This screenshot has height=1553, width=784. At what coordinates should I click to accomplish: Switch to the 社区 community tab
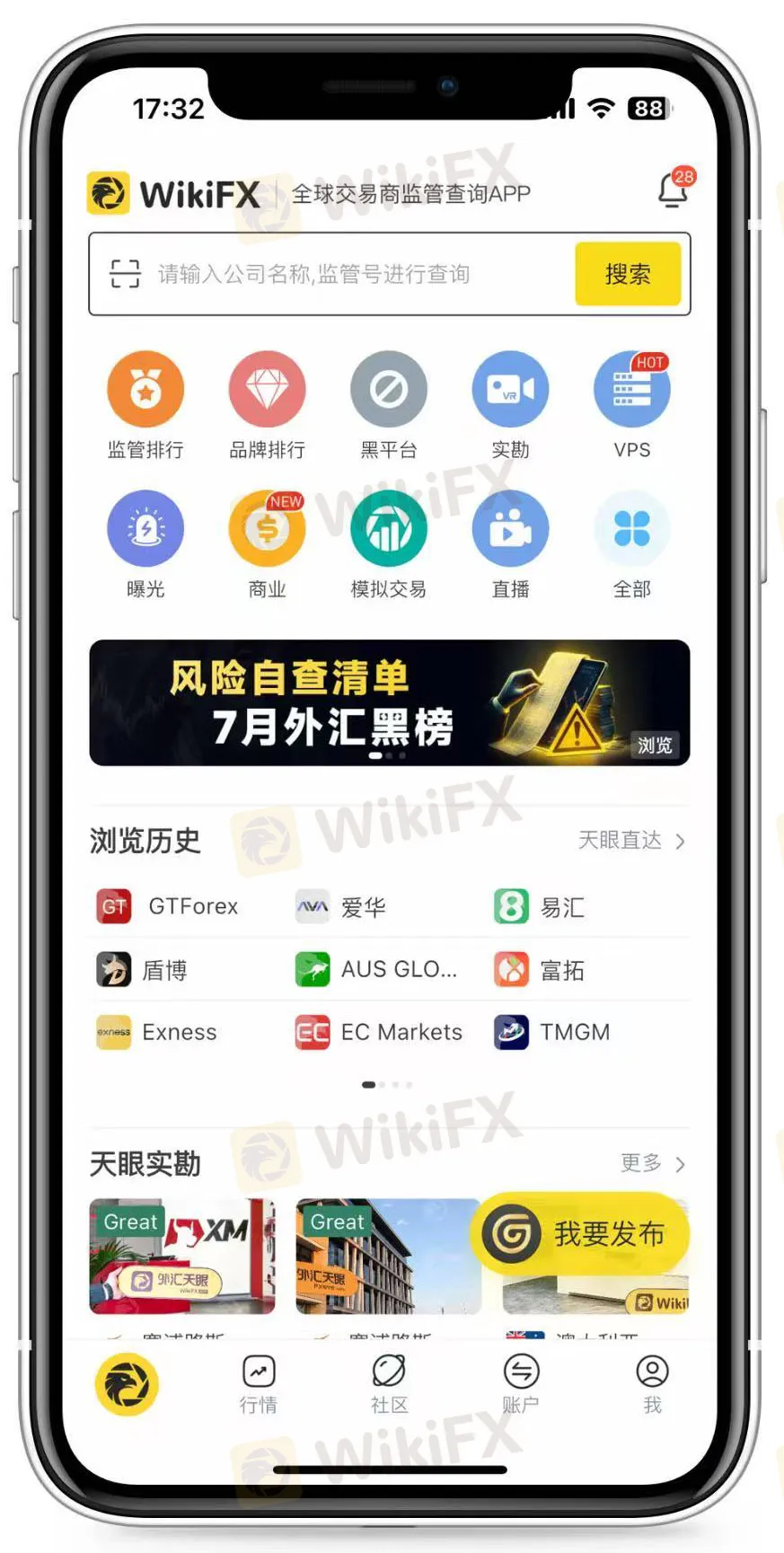tap(389, 1384)
